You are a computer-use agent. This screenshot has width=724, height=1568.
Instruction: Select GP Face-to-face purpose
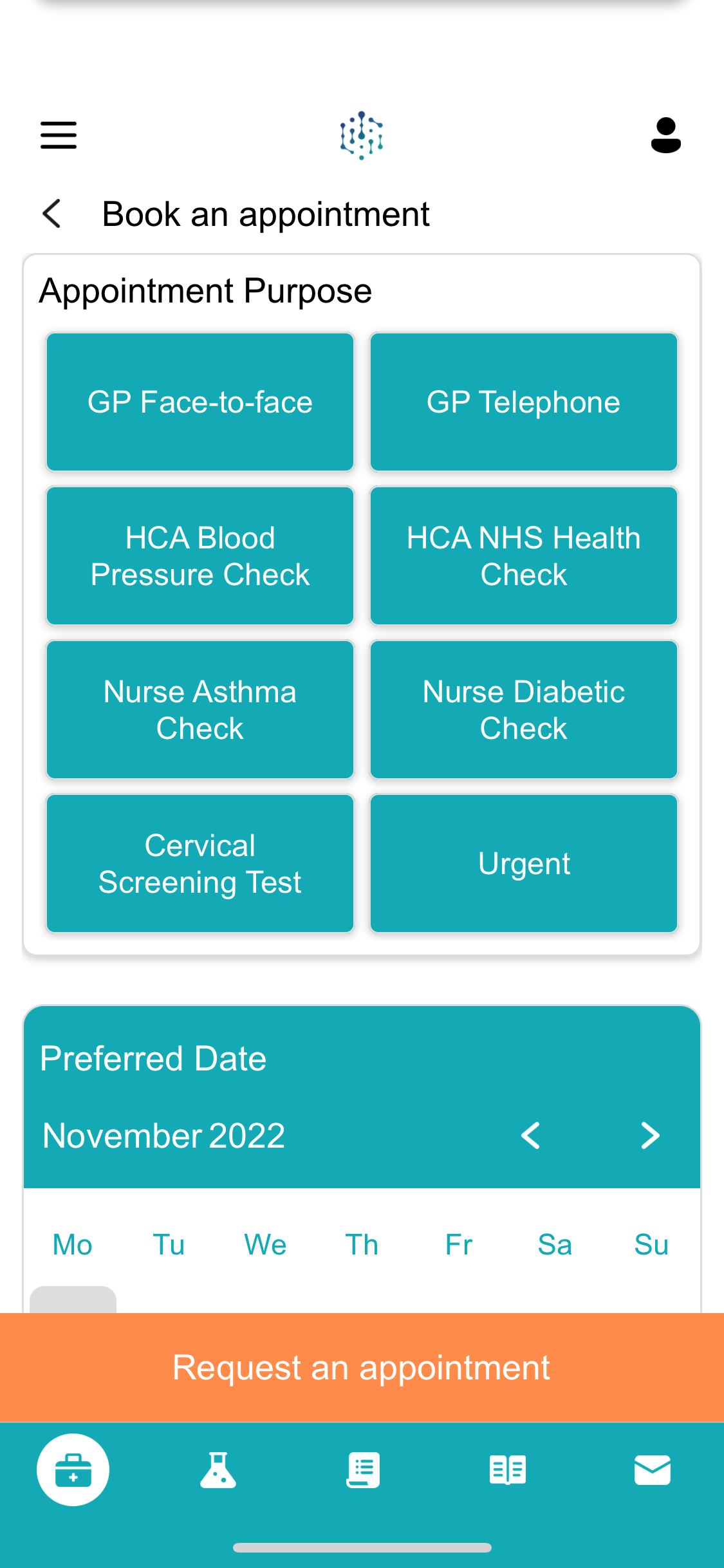point(200,402)
